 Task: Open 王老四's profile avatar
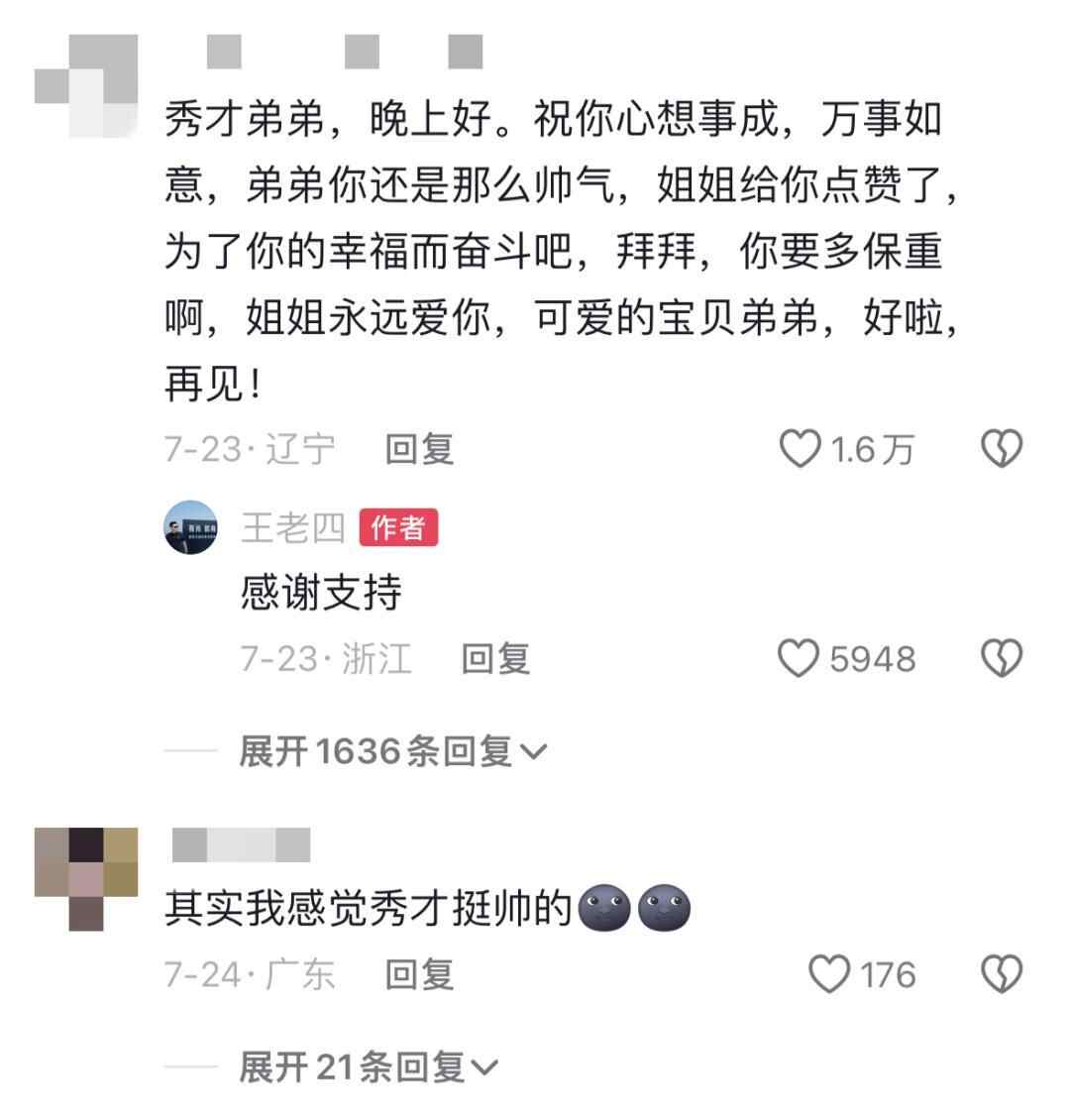(x=190, y=527)
